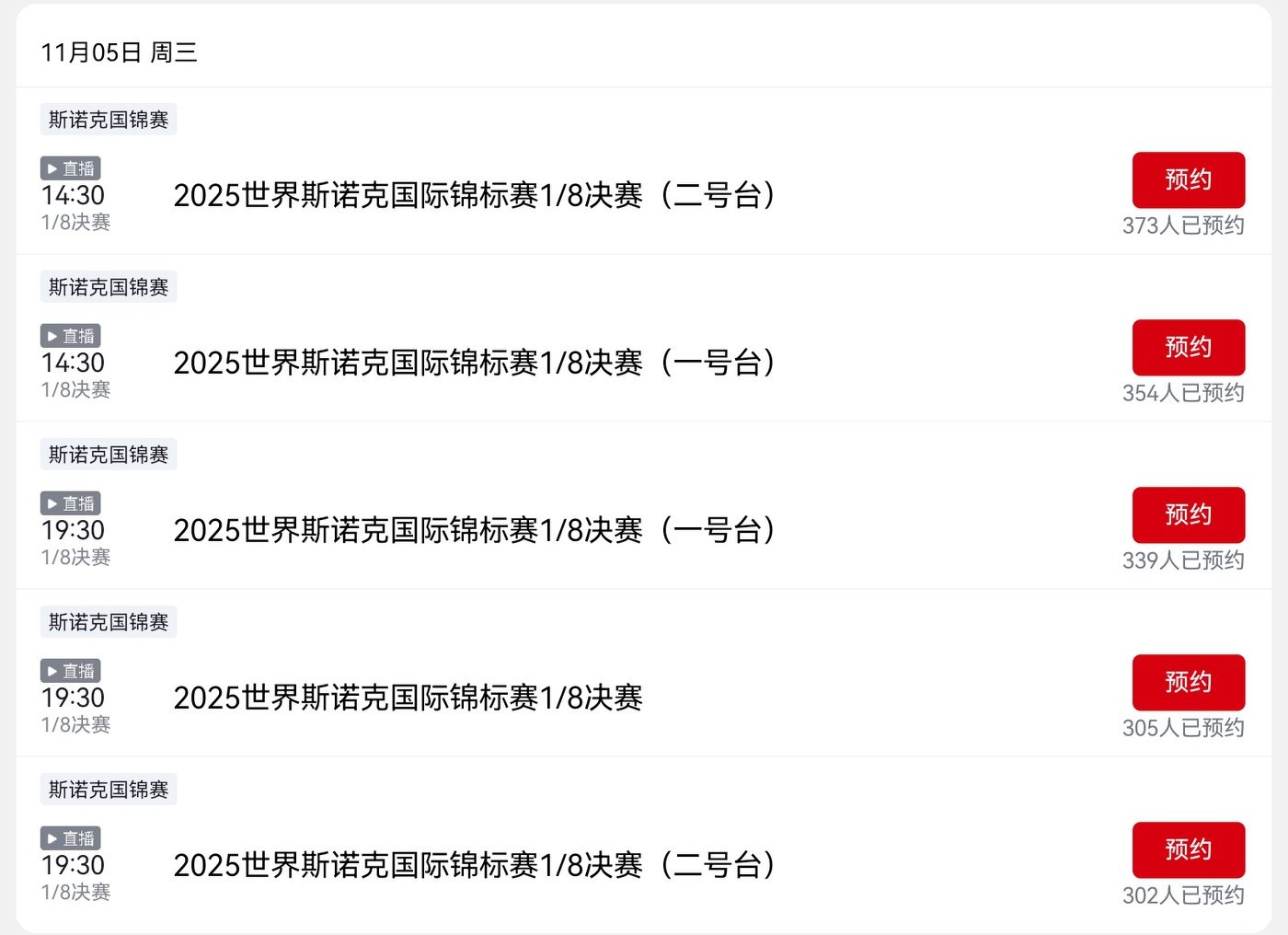This screenshot has height=935, width=1288.
Task: Reserve the 19:30 二号台 1/8决赛 match
Action: (x=1188, y=850)
